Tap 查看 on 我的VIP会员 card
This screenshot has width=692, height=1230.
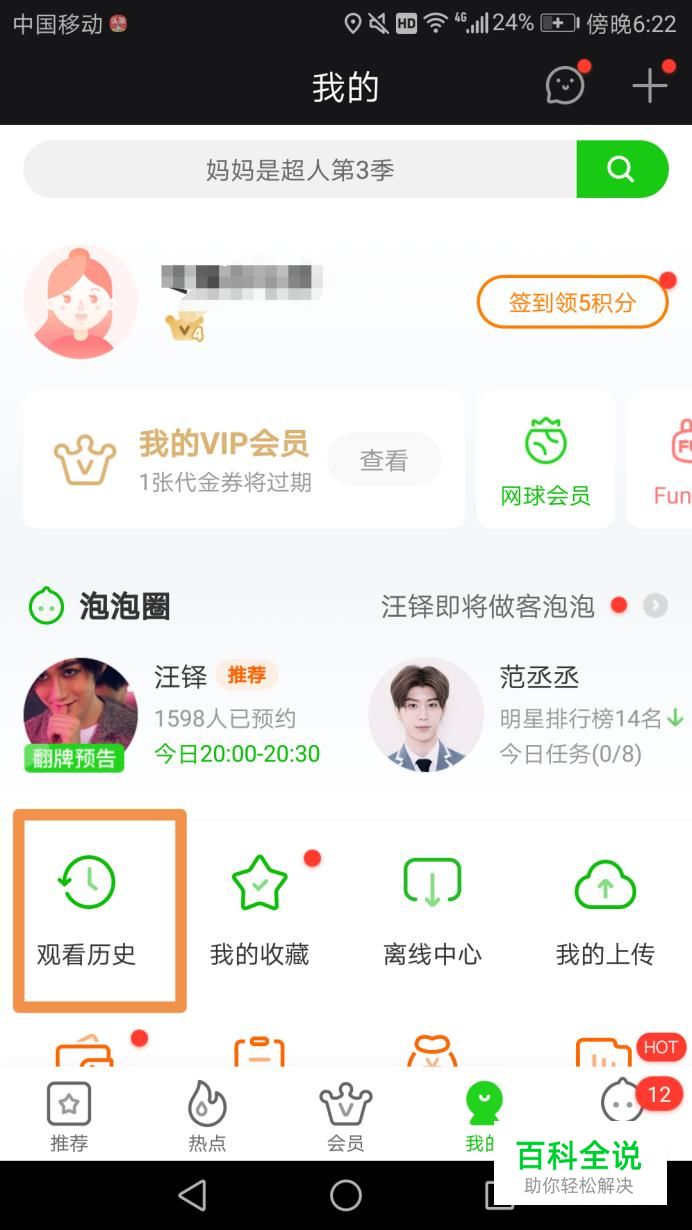click(x=384, y=460)
